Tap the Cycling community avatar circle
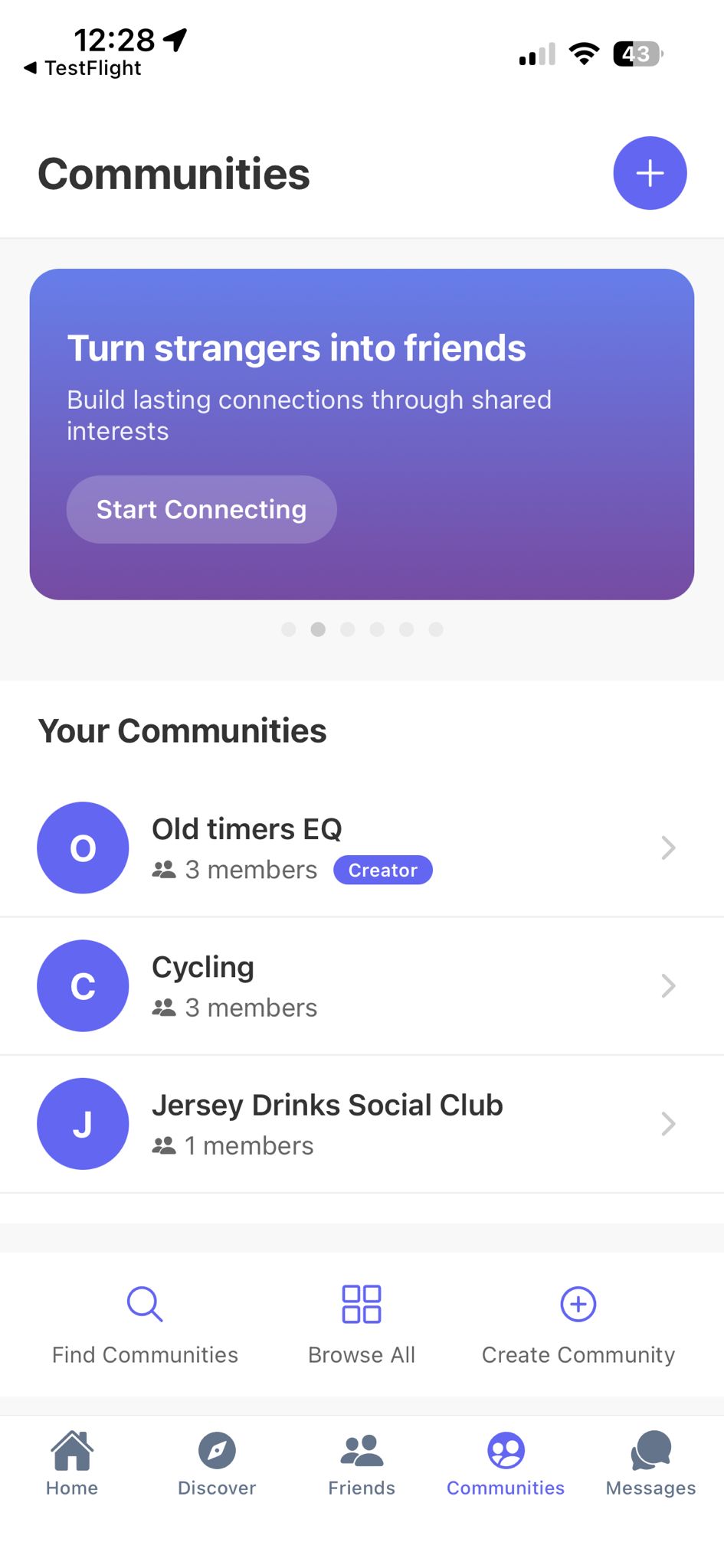 point(83,986)
